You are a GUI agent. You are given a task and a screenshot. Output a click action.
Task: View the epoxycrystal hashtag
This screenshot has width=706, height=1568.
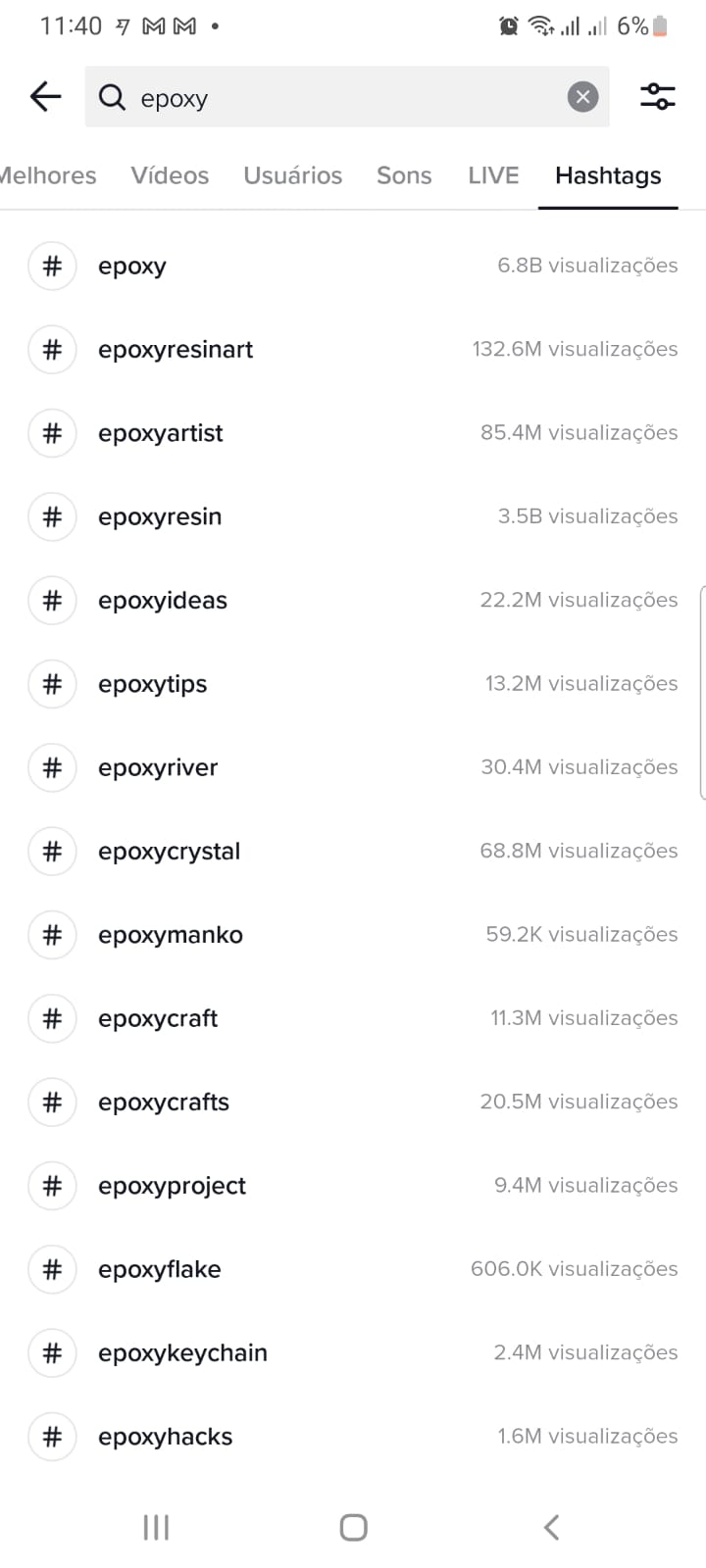tap(353, 851)
